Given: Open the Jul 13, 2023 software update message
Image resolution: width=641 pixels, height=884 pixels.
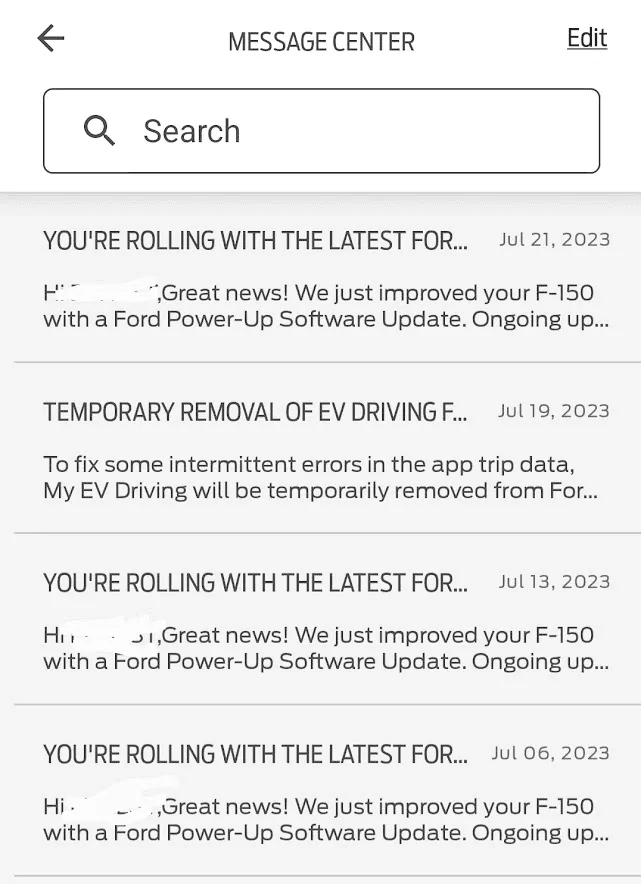Looking at the screenshot, I should tap(326, 621).
